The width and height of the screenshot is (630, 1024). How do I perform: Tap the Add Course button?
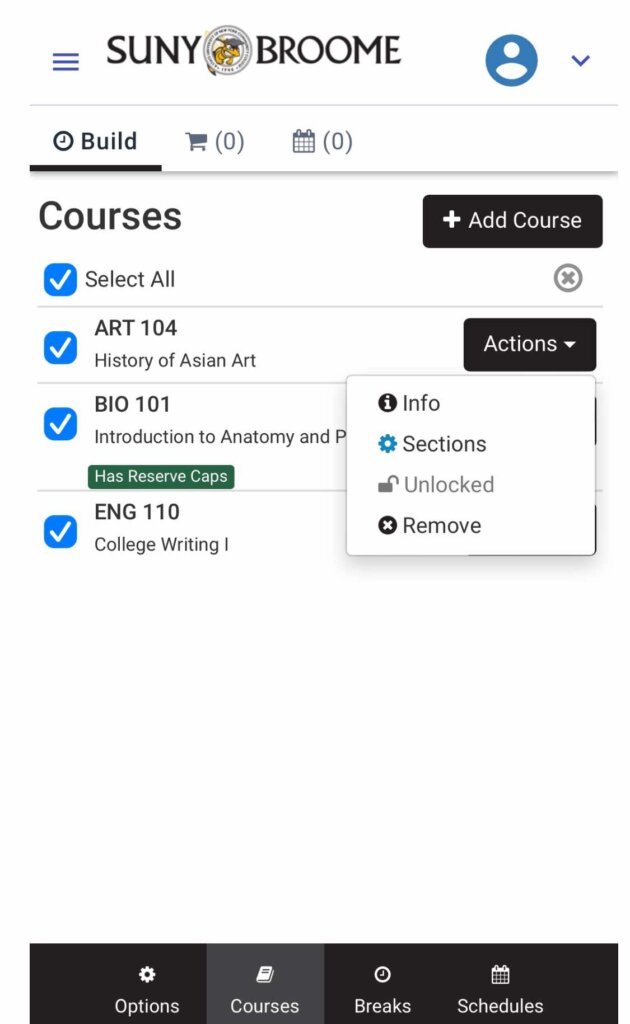pyautogui.click(x=512, y=221)
